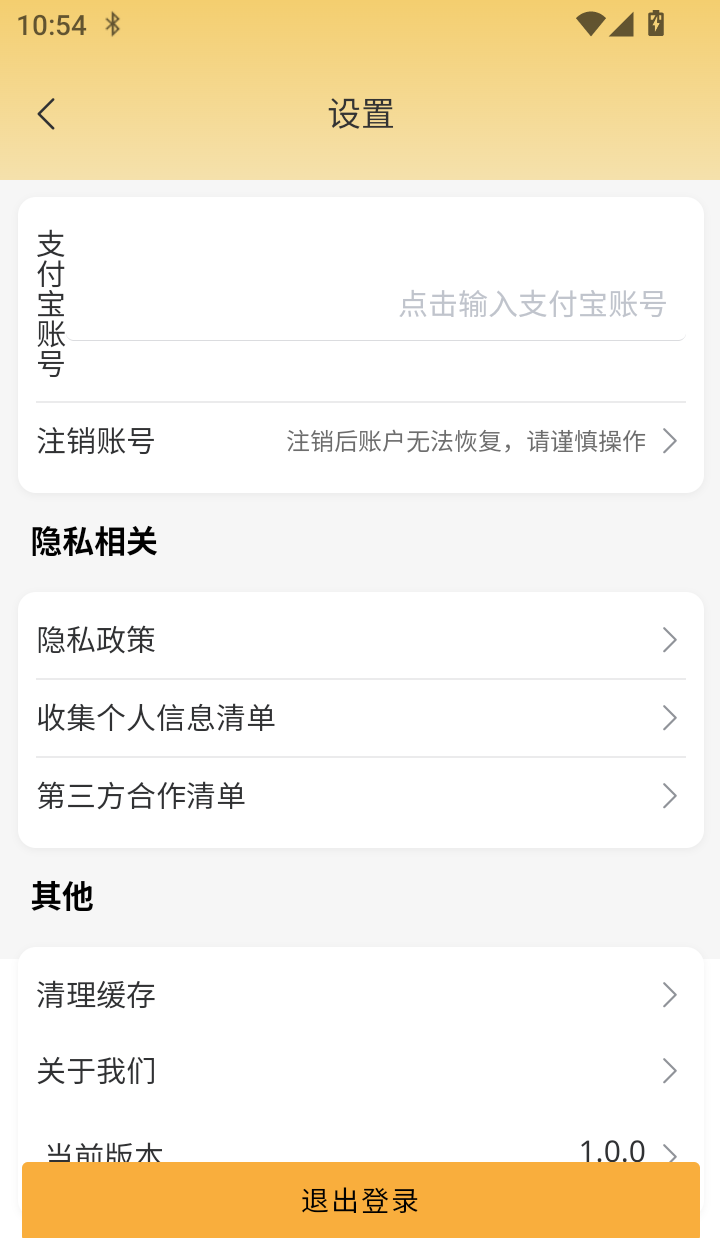
Task: Click the battery icon in the status bar
Action: click(x=655, y=23)
